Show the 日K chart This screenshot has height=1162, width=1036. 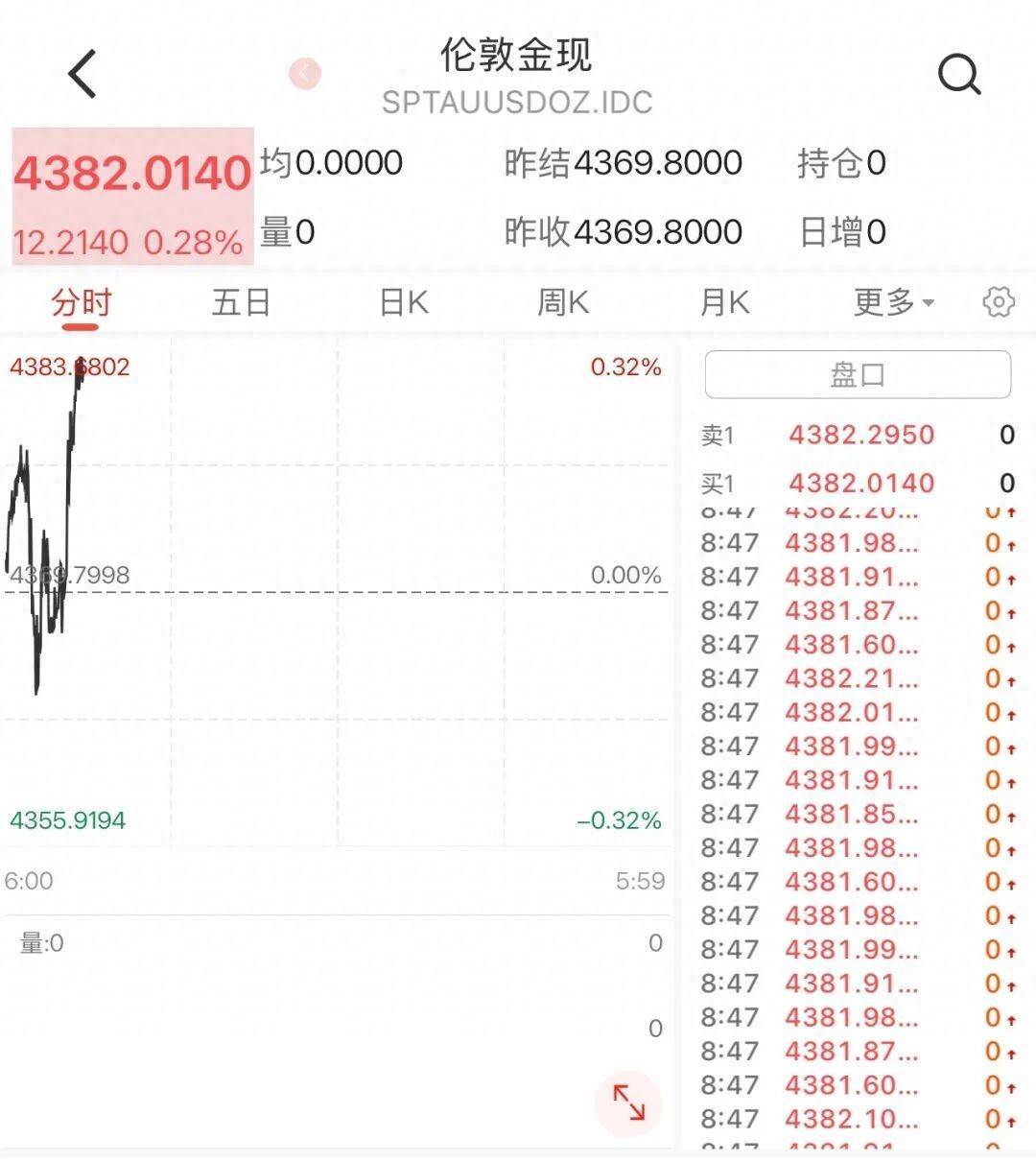pos(404,302)
